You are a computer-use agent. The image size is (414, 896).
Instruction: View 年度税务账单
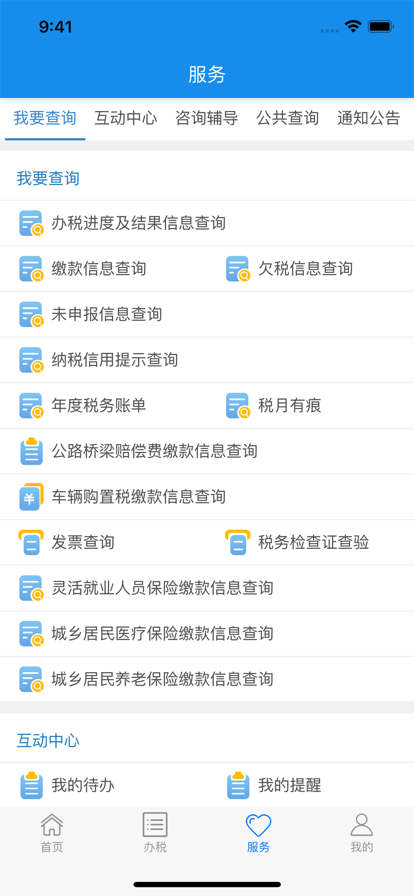point(104,406)
